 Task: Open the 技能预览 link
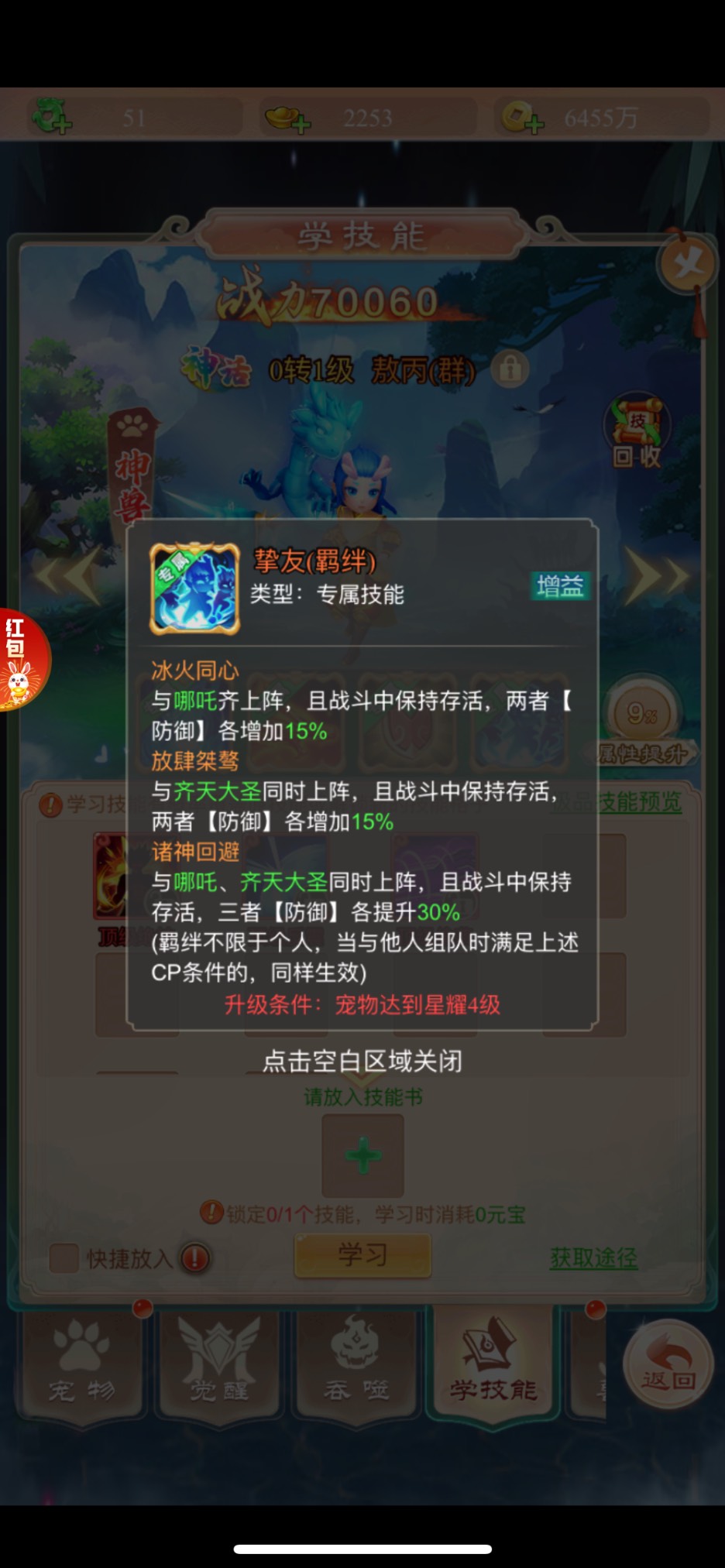coord(640,802)
